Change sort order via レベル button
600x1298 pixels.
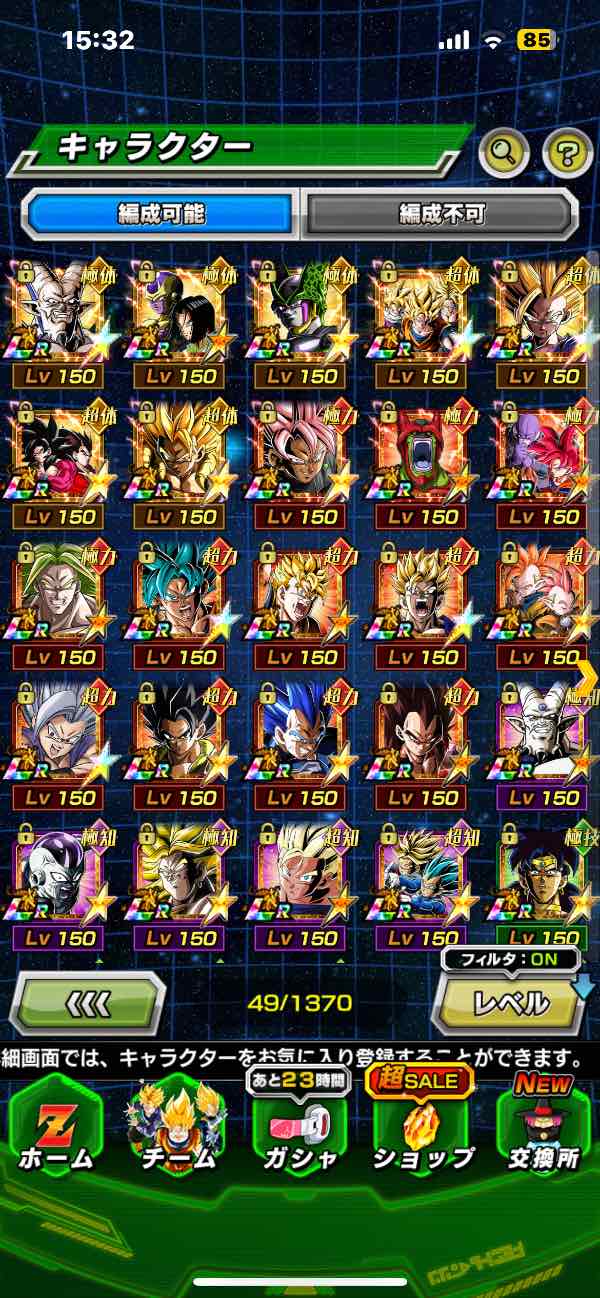(x=509, y=1001)
